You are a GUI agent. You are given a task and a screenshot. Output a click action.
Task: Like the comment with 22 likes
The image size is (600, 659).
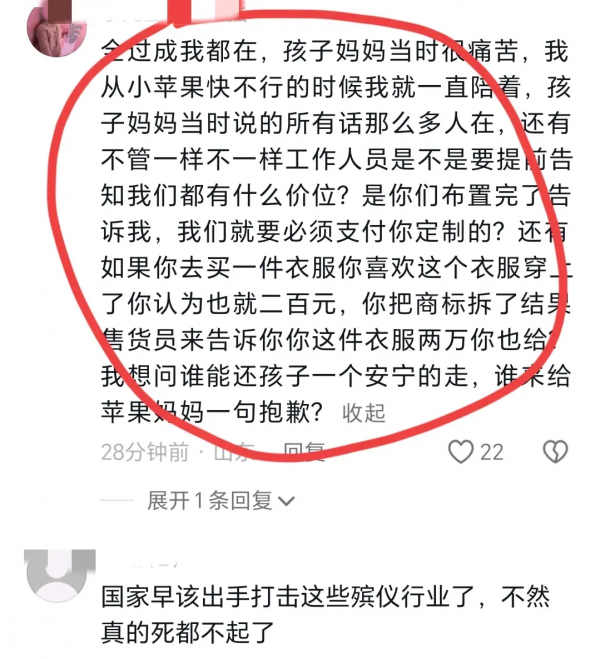[461, 453]
